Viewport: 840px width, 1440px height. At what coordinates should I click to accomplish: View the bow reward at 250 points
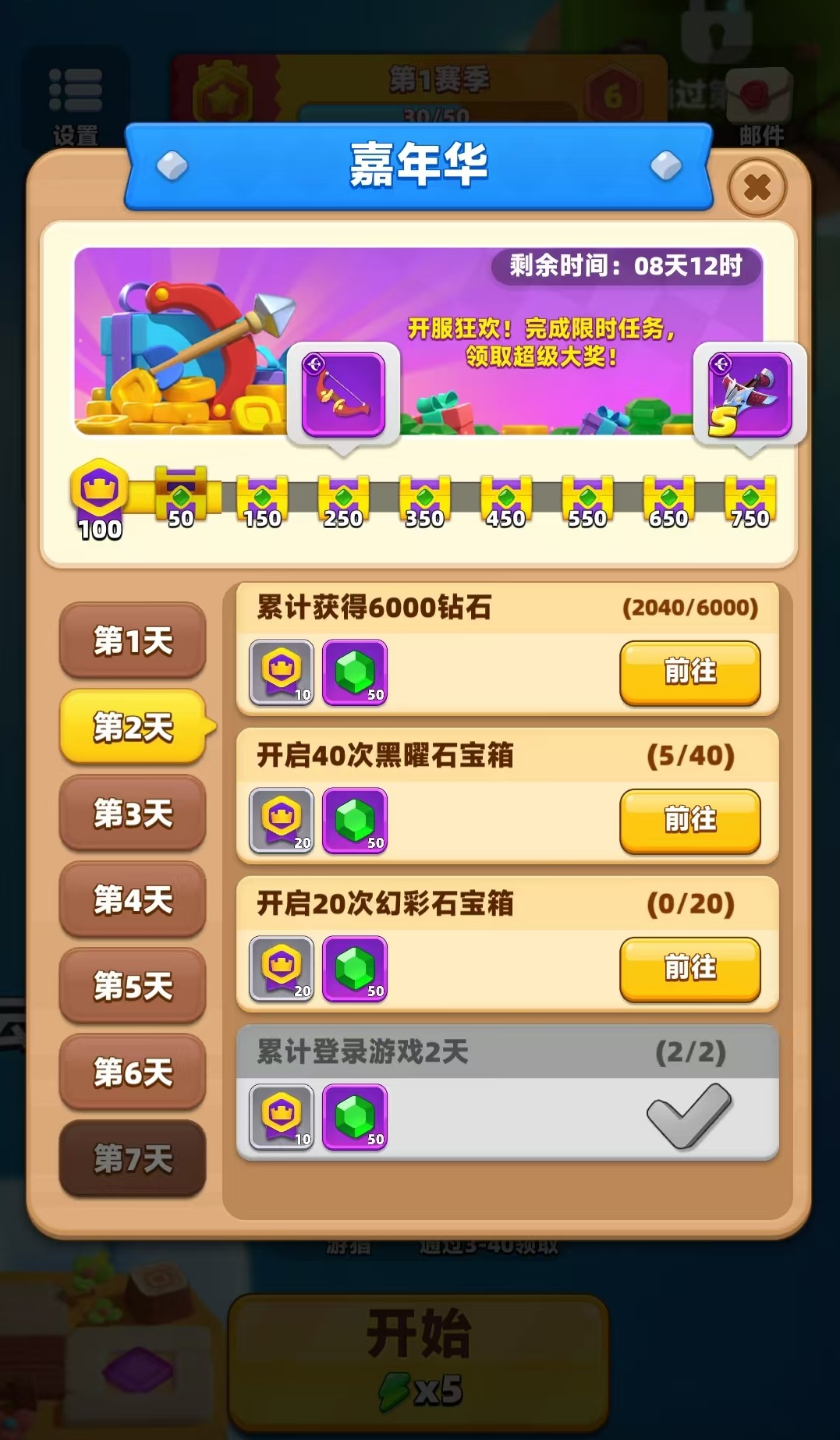(x=343, y=395)
